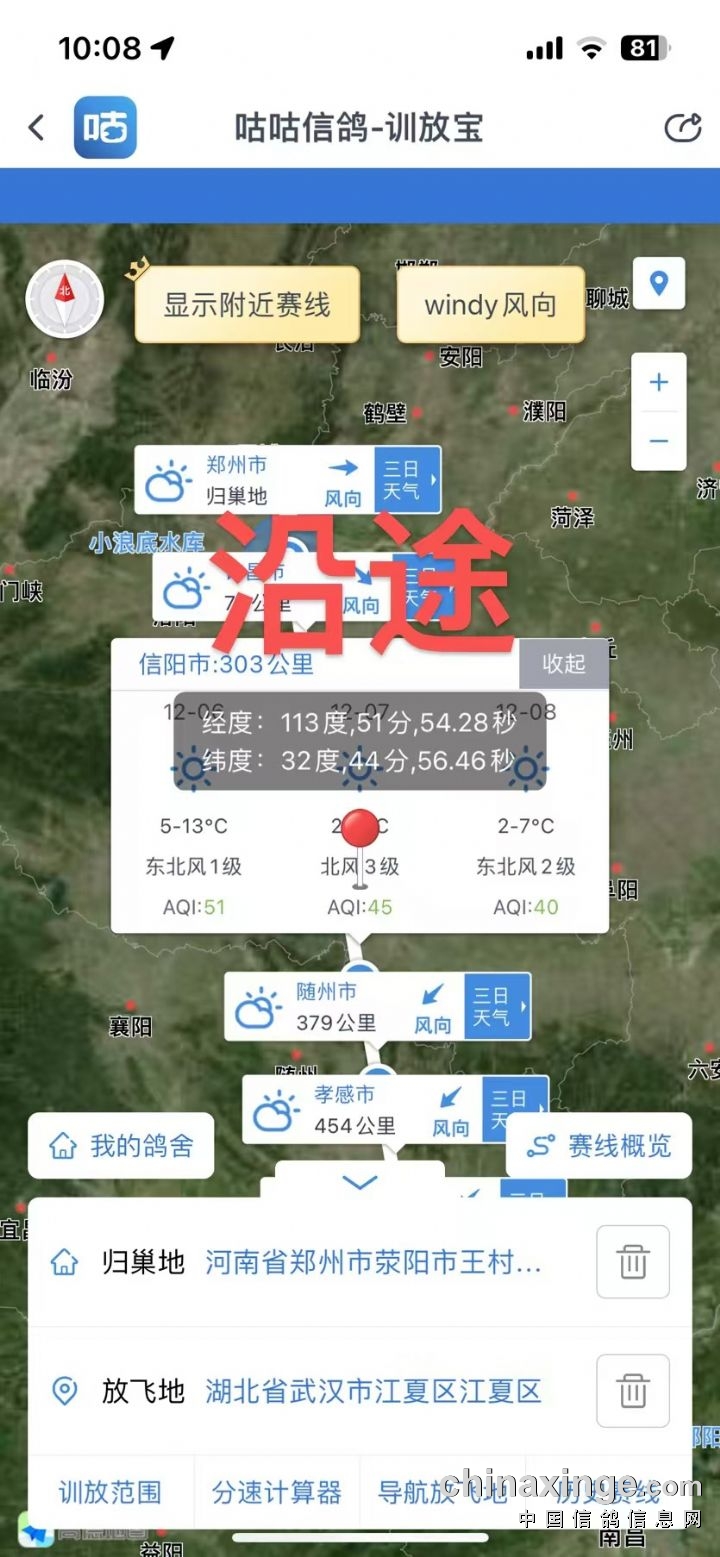Collapse the bottom panel with the down chevron
The image size is (720, 1557).
click(360, 1183)
